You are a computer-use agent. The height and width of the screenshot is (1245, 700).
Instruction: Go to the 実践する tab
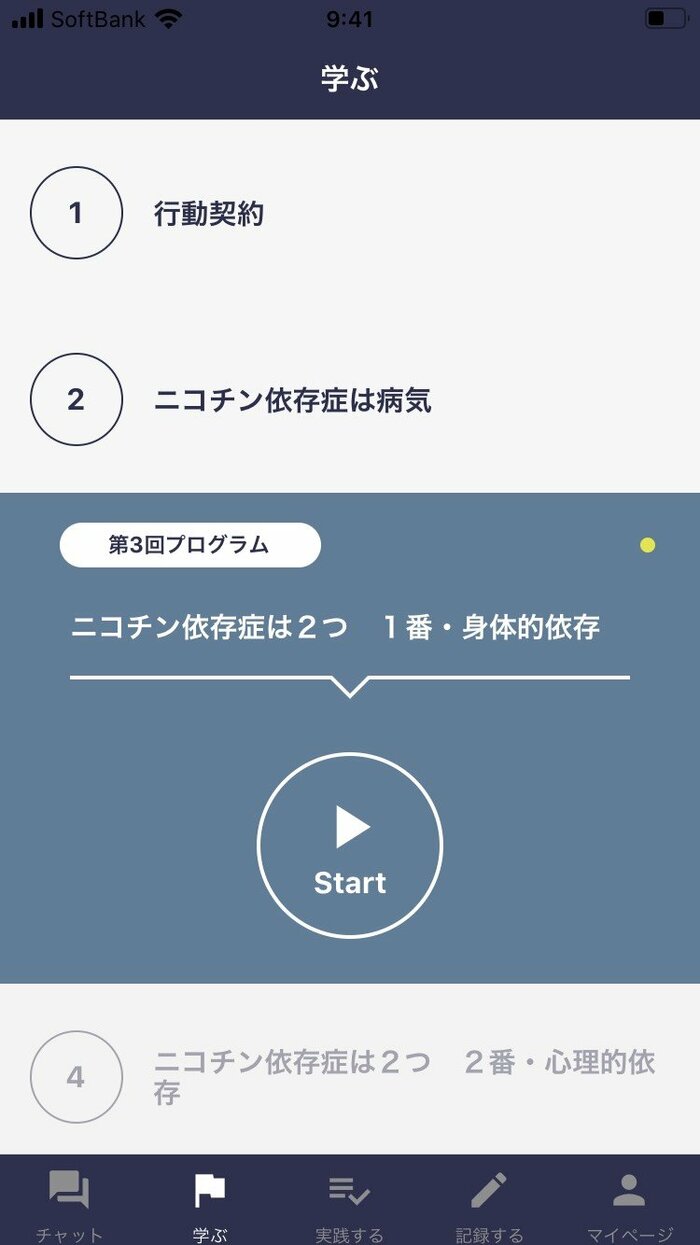click(349, 1203)
